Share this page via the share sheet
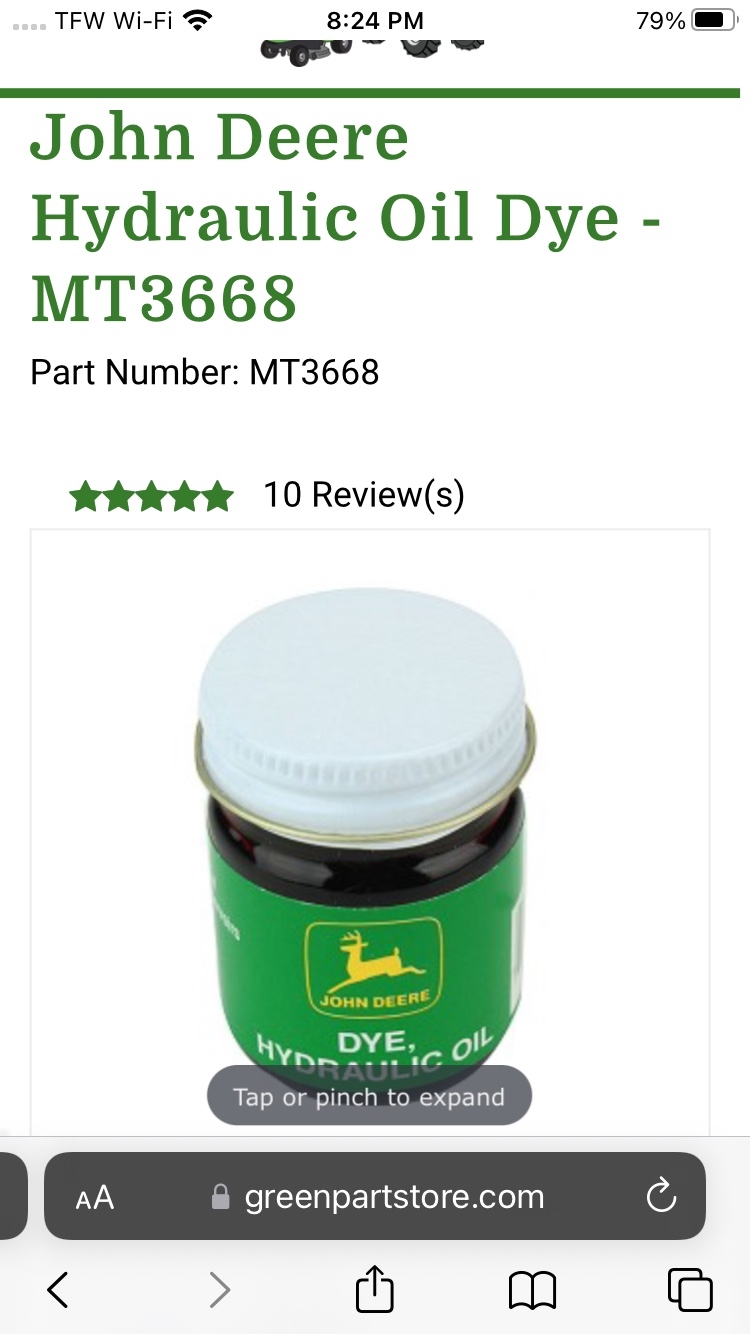Screen dimensions: 750x1334 (x=375, y=1288)
